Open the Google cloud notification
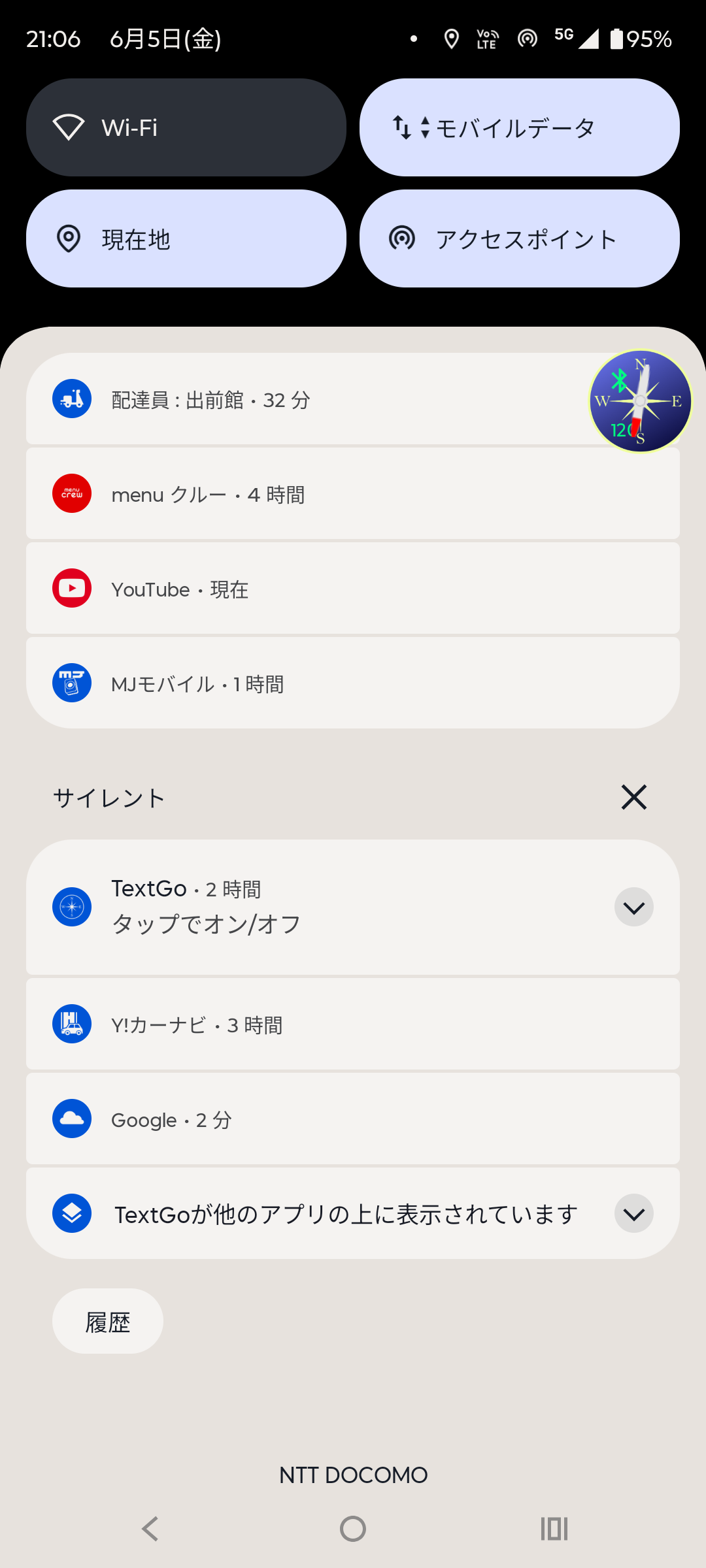706x1568 pixels. [353, 1119]
